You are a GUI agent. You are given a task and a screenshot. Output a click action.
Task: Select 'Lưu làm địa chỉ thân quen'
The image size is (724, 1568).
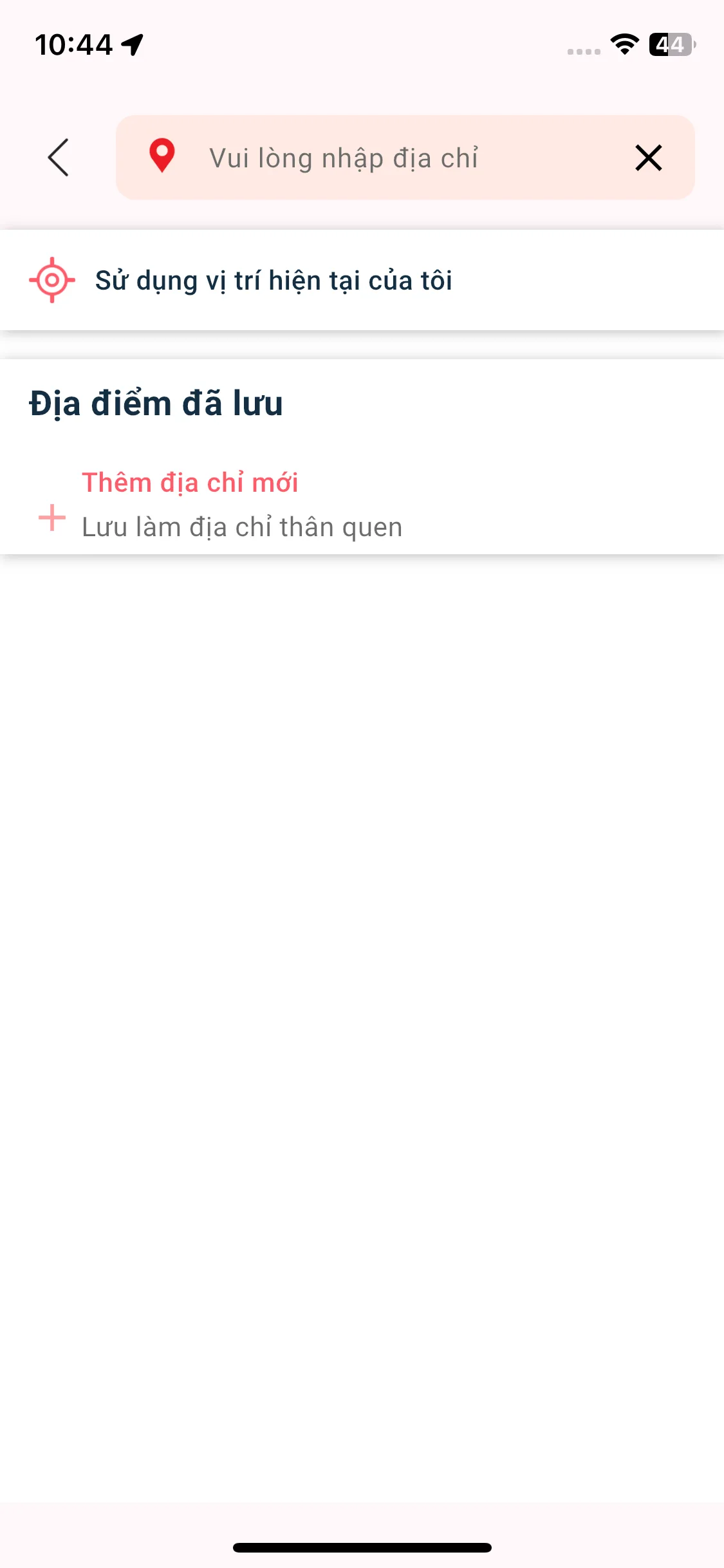coord(242,526)
